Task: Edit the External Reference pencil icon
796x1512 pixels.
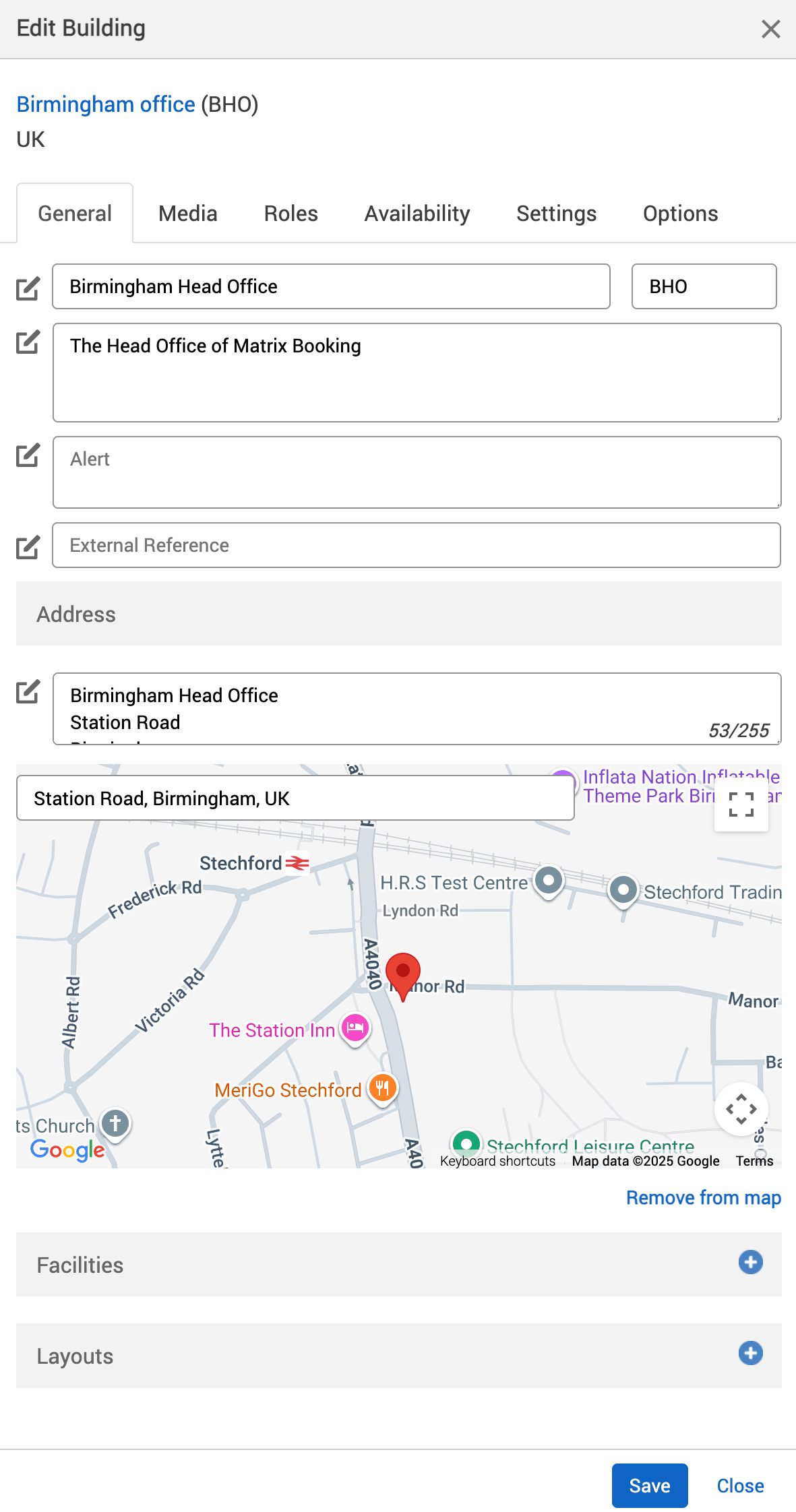Action: coord(26,547)
